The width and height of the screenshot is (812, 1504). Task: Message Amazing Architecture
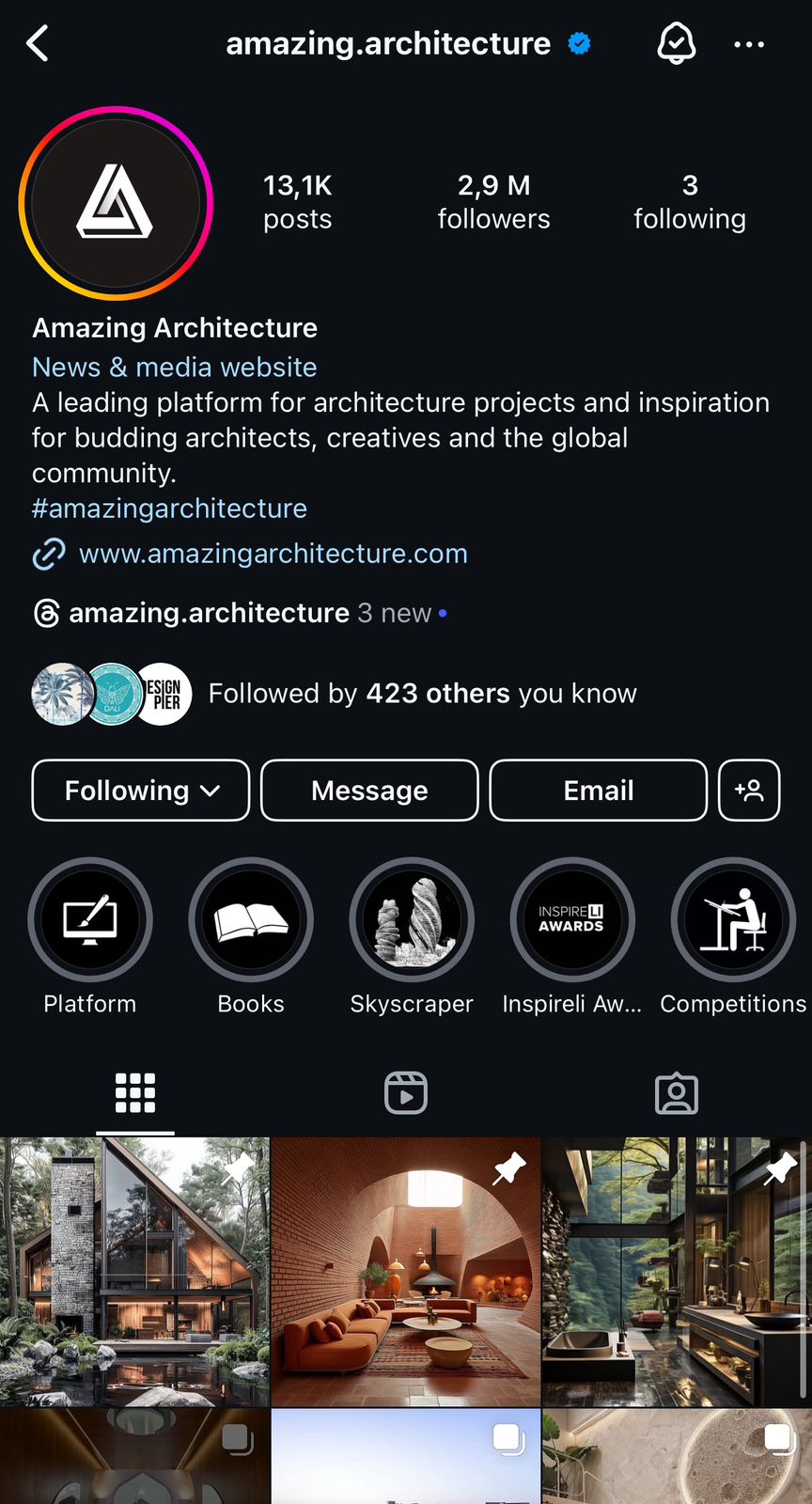(369, 791)
